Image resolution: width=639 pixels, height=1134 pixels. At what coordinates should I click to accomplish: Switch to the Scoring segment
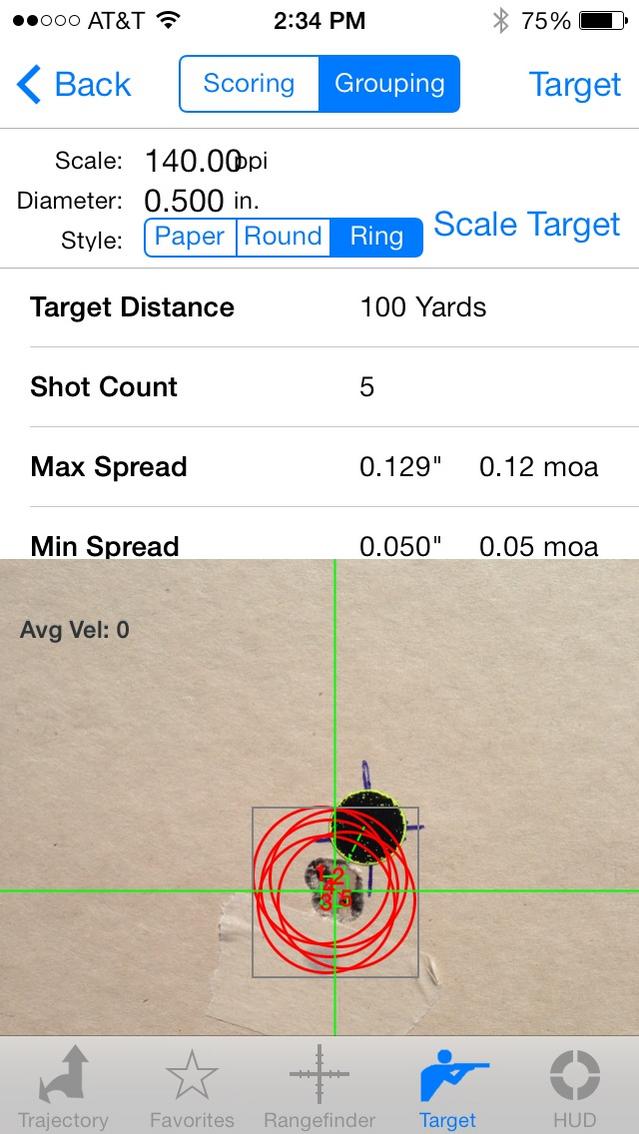(x=249, y=84)
